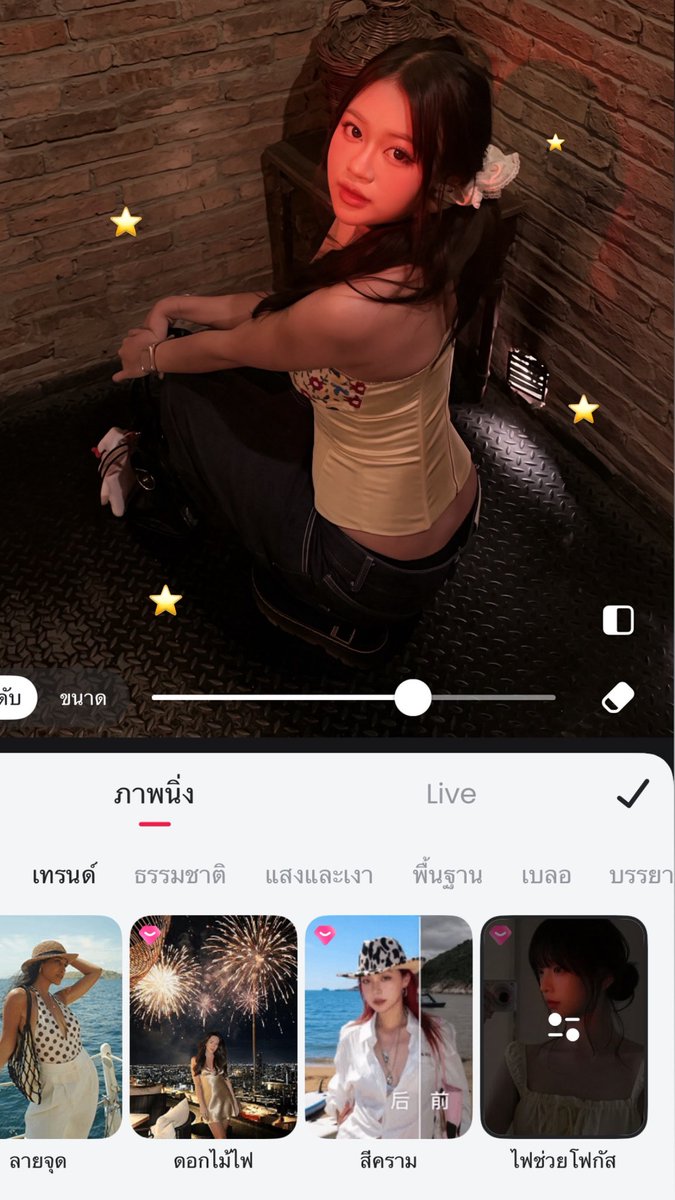This screenshot has height=1200, width=675.
Task: Tap the before/after compare icon
Action: pyautogui.click(x=618, y=620)
